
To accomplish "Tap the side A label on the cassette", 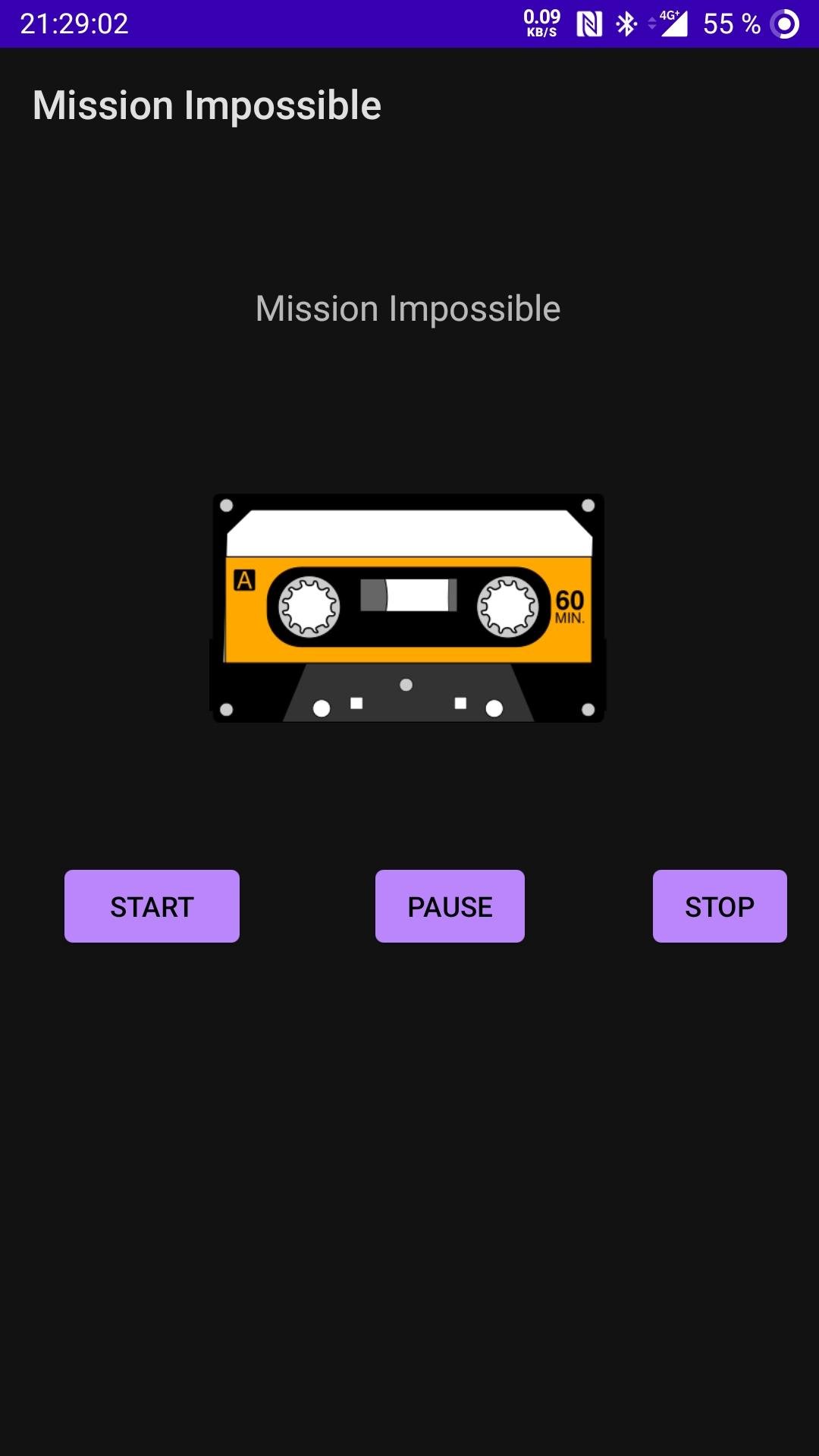I will 246,579.
